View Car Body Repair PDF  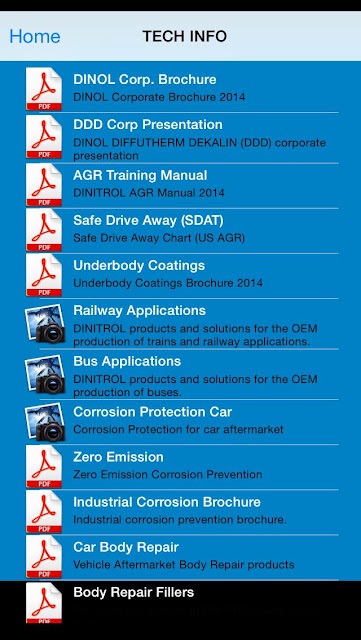(180, 558)
